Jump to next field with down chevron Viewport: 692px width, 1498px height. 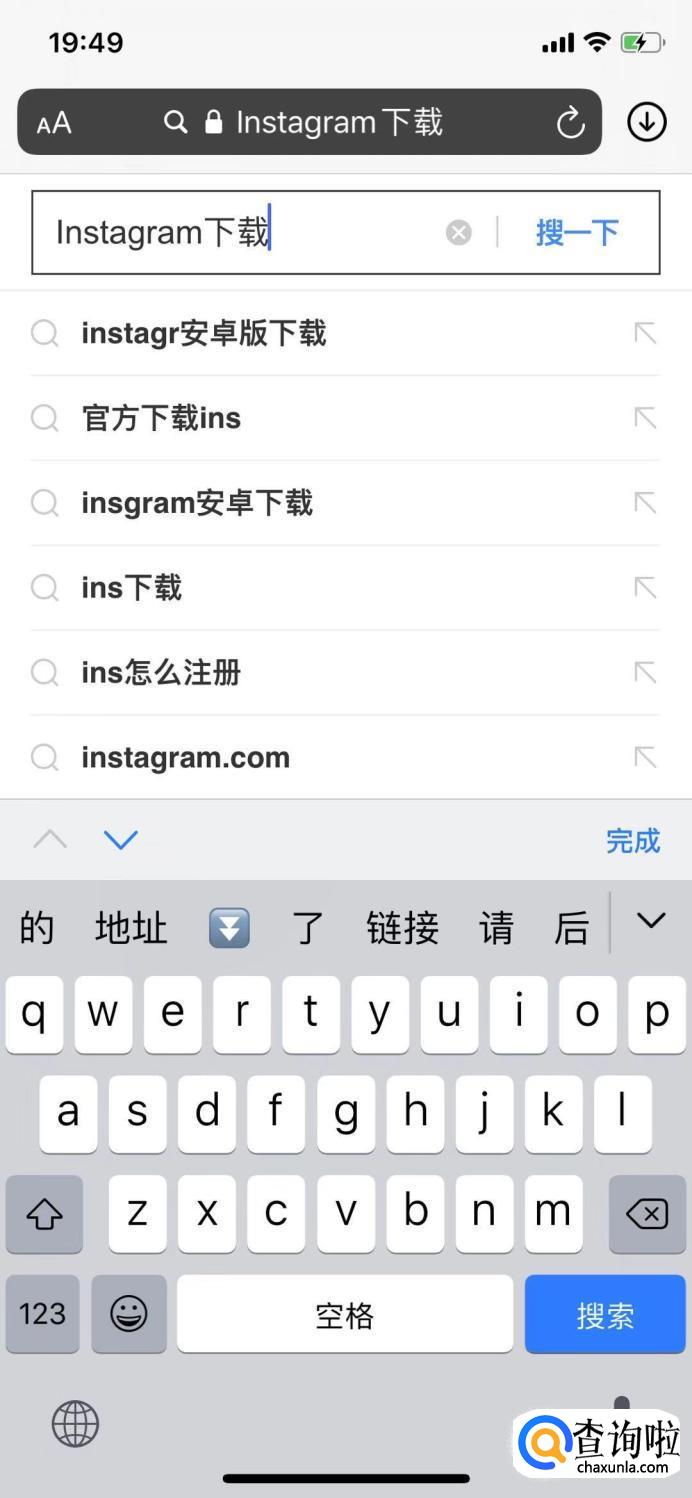[121, 840]
